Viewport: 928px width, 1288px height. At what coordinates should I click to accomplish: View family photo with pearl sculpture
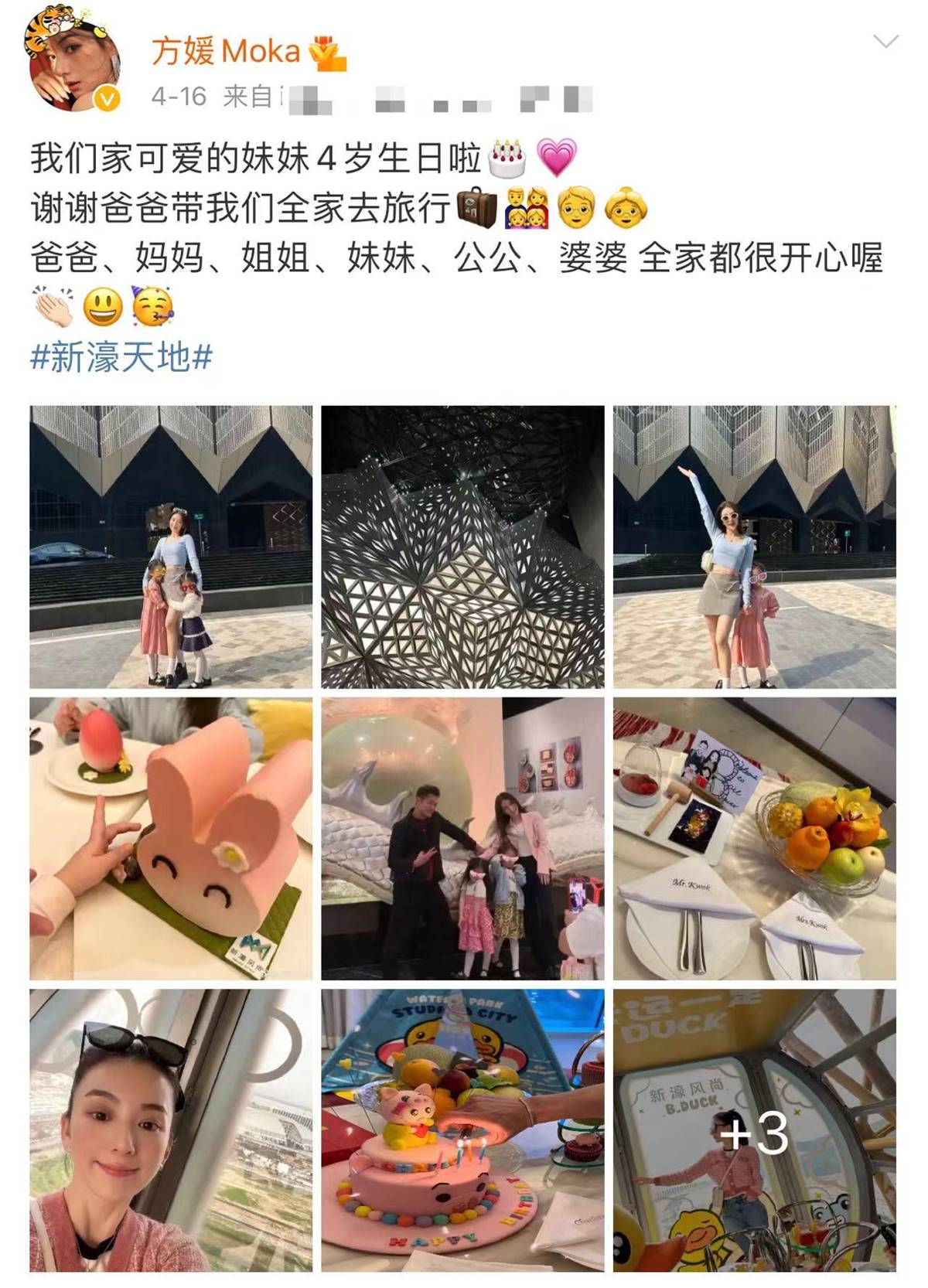tap(462, 838)
